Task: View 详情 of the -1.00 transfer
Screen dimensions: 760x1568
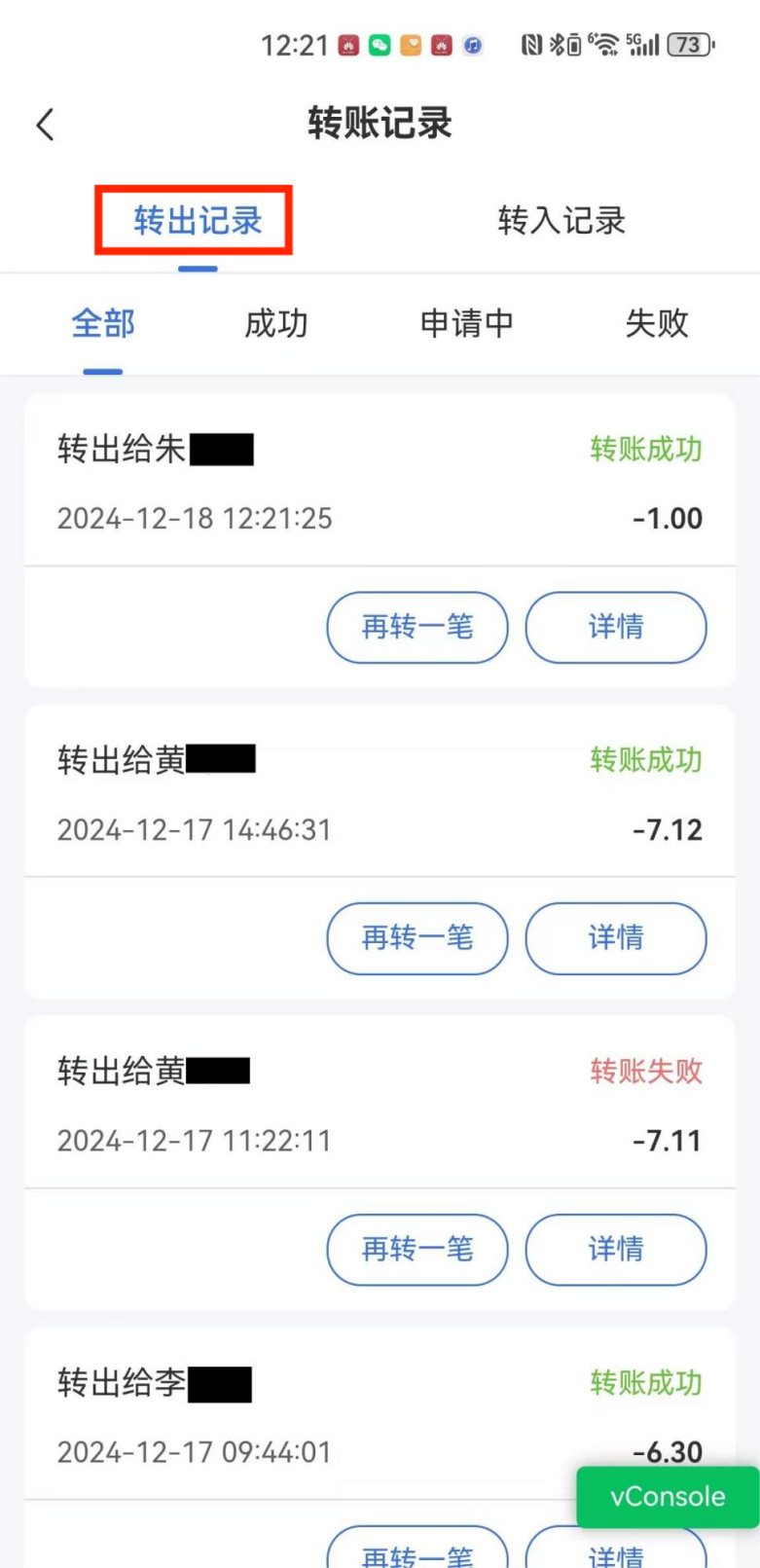Action: pyautogui.click(x=616, y=627)
